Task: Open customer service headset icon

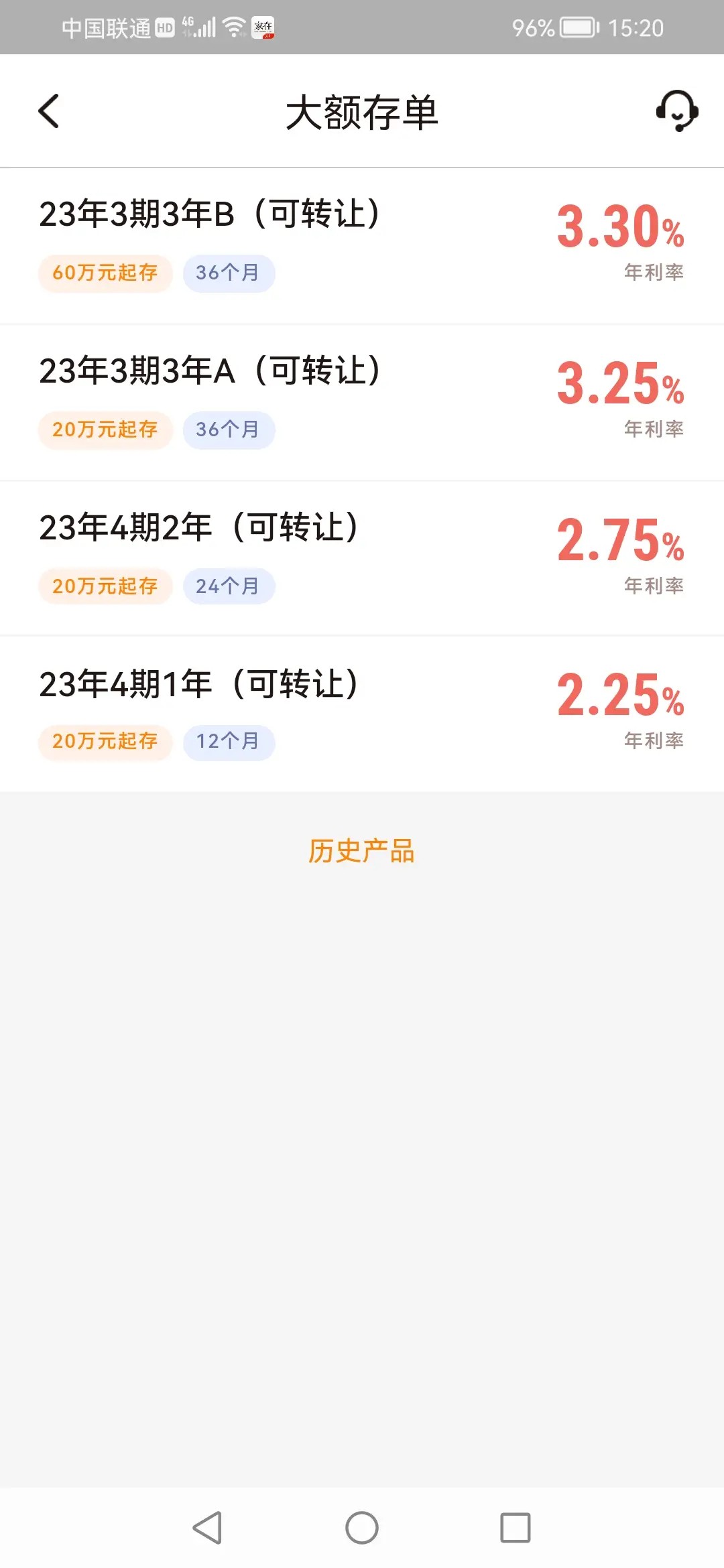Action: 676,111
